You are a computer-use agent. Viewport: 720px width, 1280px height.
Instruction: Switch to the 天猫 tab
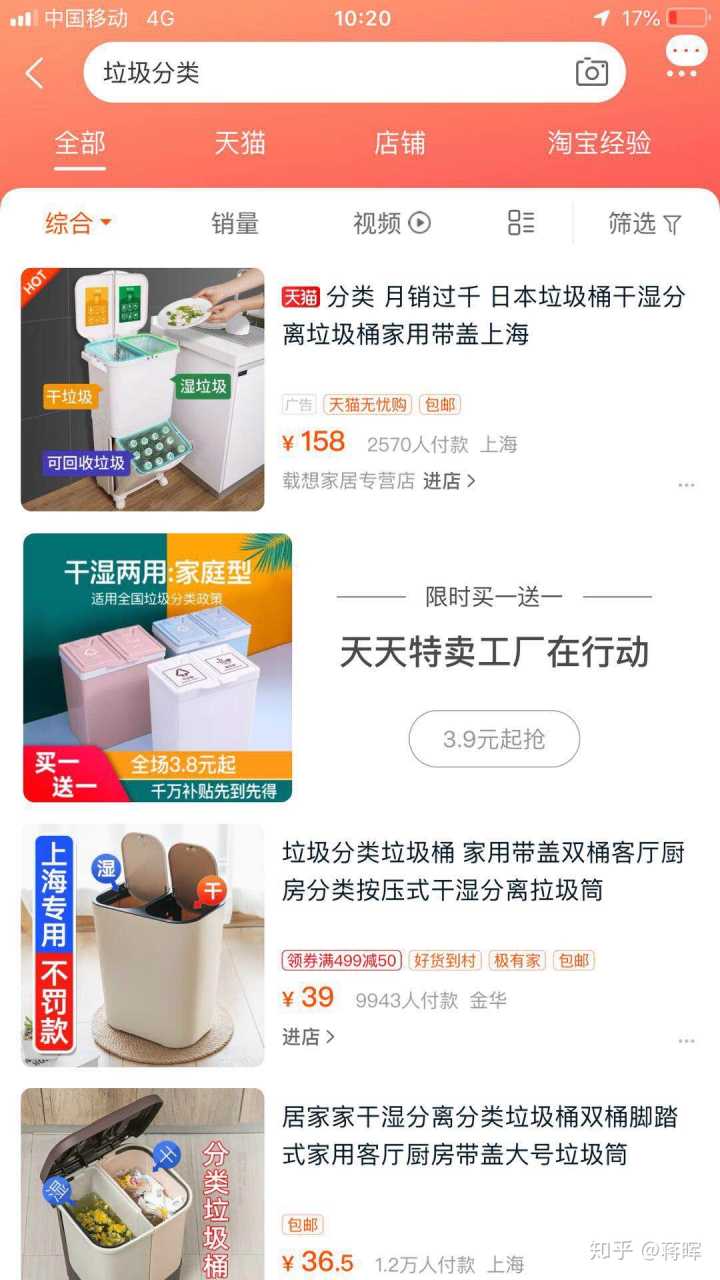(240, 143)
